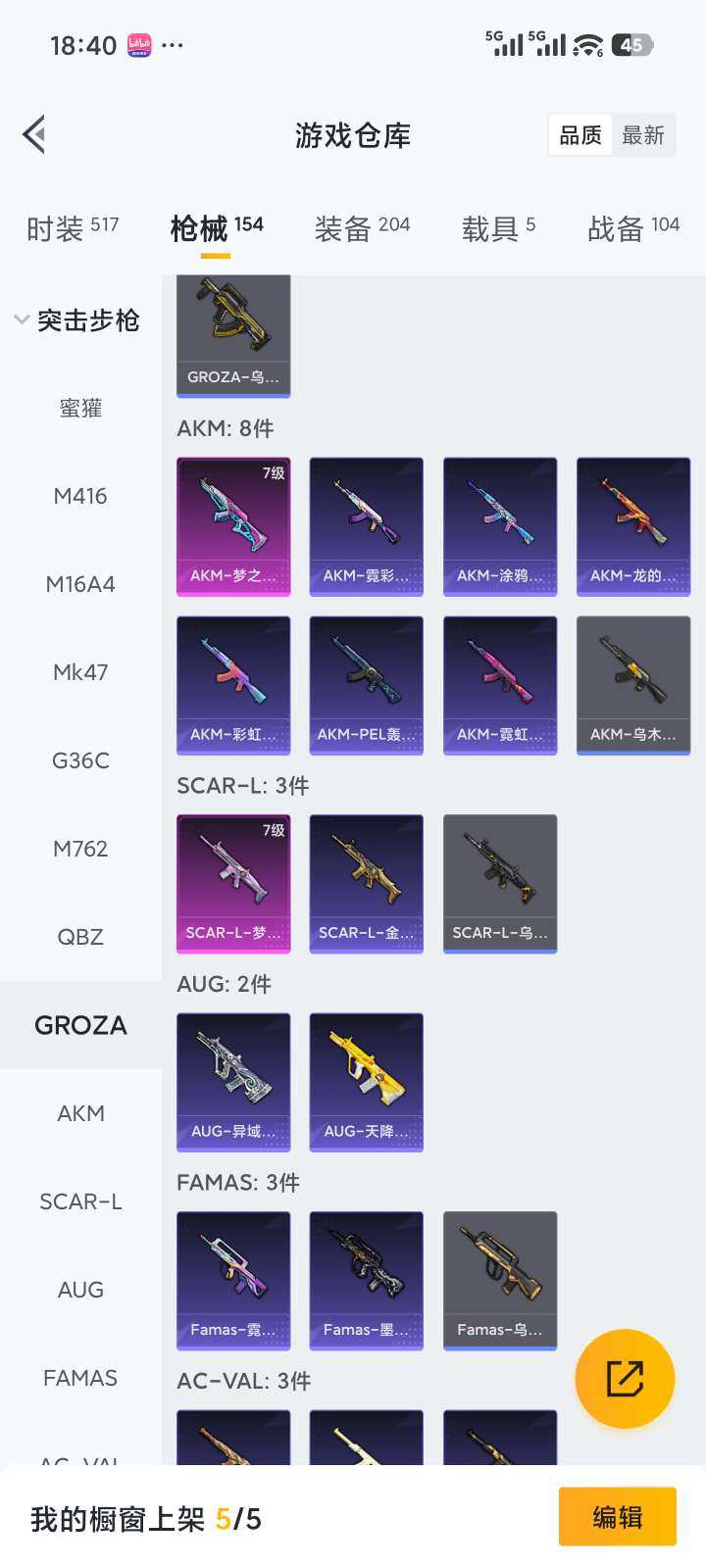Sort items by 最新
Viewport: 706px width, 1568px height.
643,135
